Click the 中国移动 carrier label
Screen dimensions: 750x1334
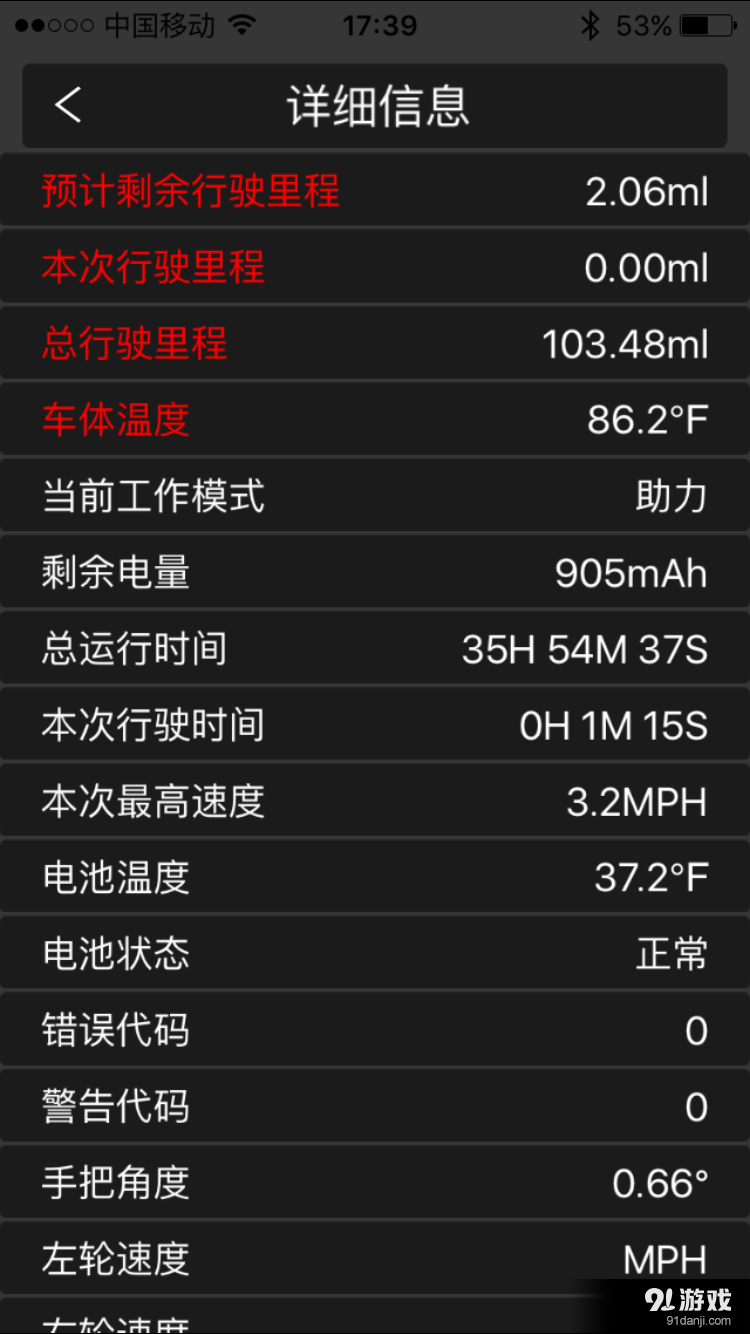[x=157, y=25]
